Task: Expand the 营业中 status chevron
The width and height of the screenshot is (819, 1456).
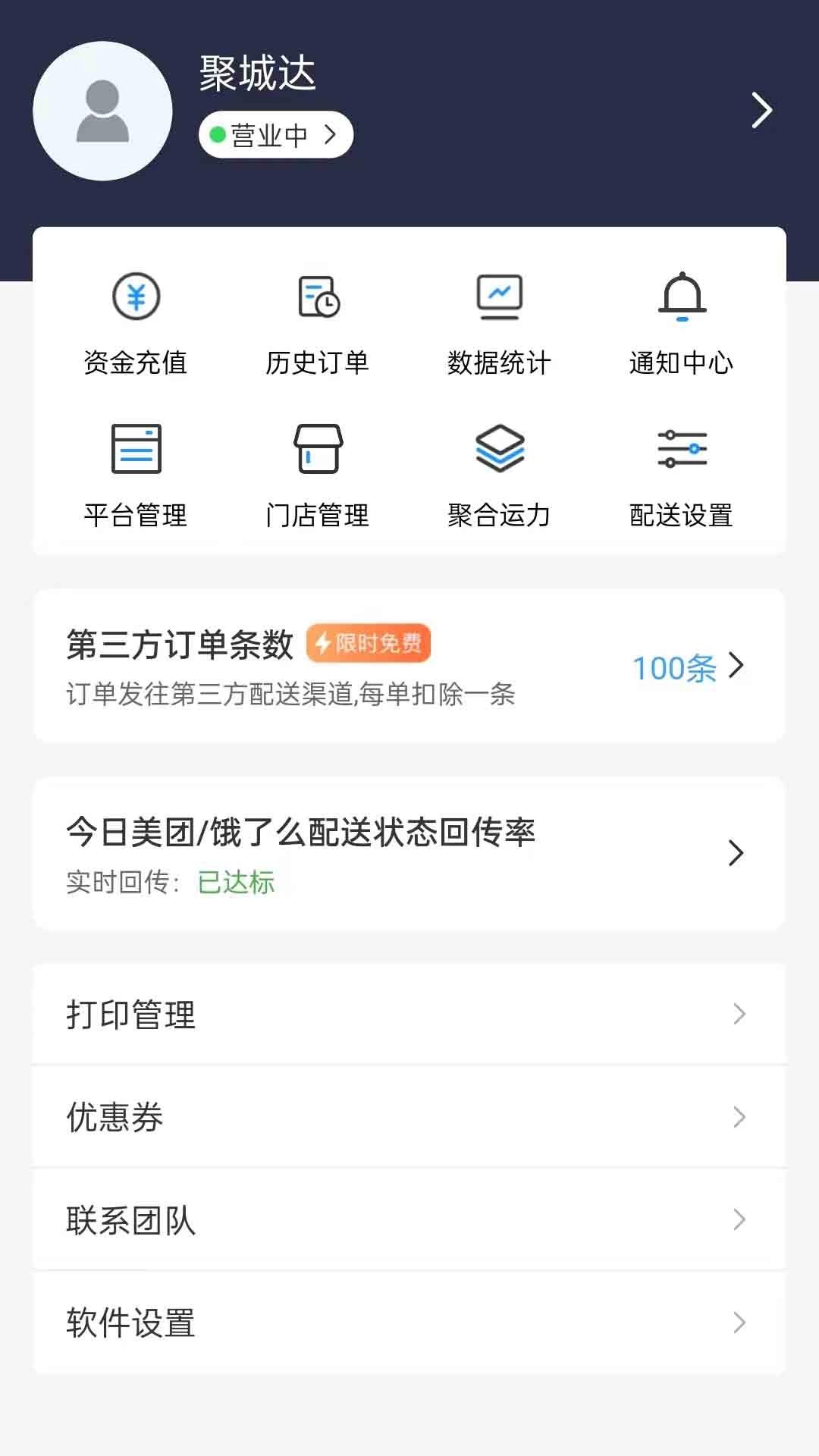Action: (x=331, y=134)
